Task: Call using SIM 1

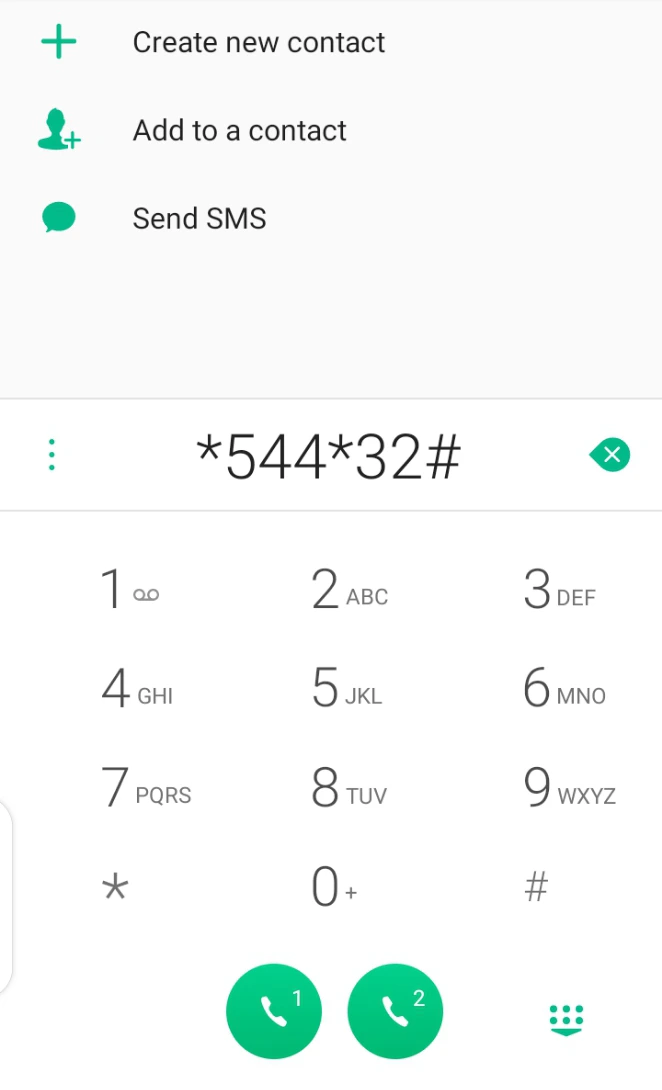Action: click(274, 1011)
